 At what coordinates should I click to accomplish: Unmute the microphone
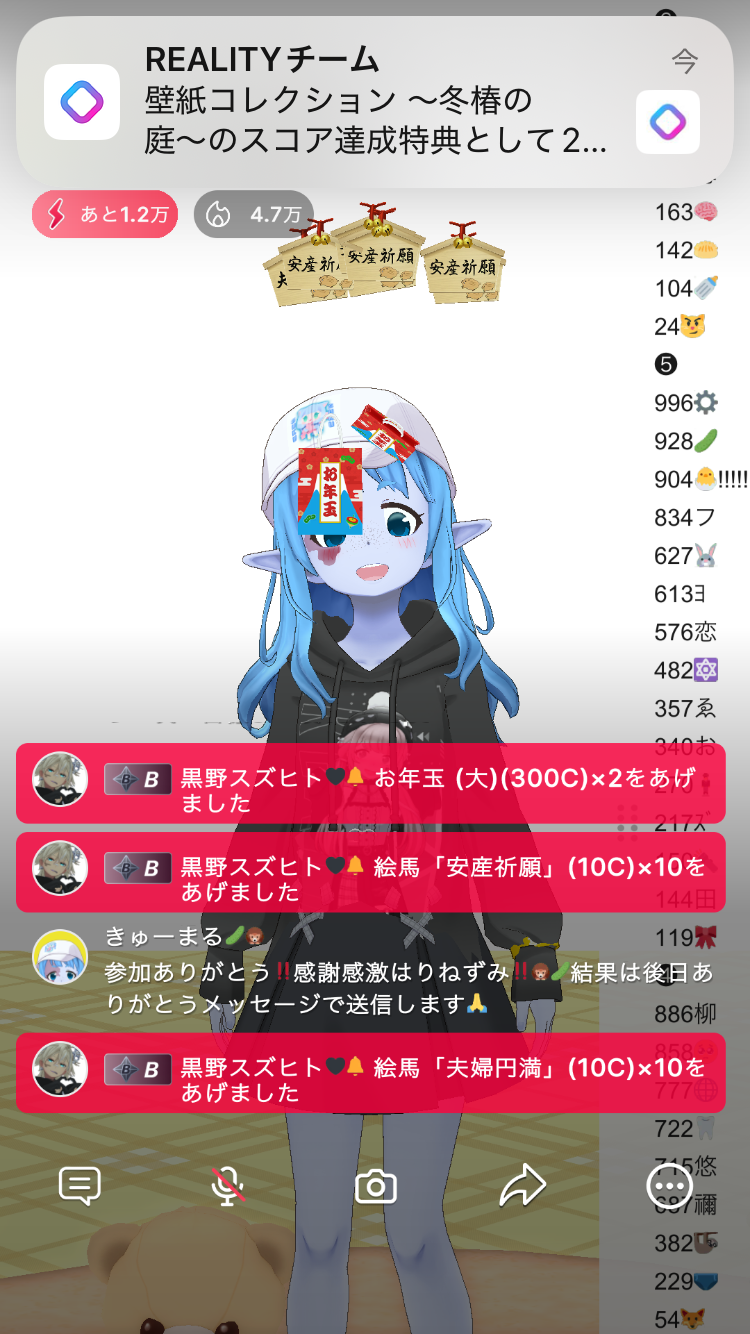click(228, 1187)
